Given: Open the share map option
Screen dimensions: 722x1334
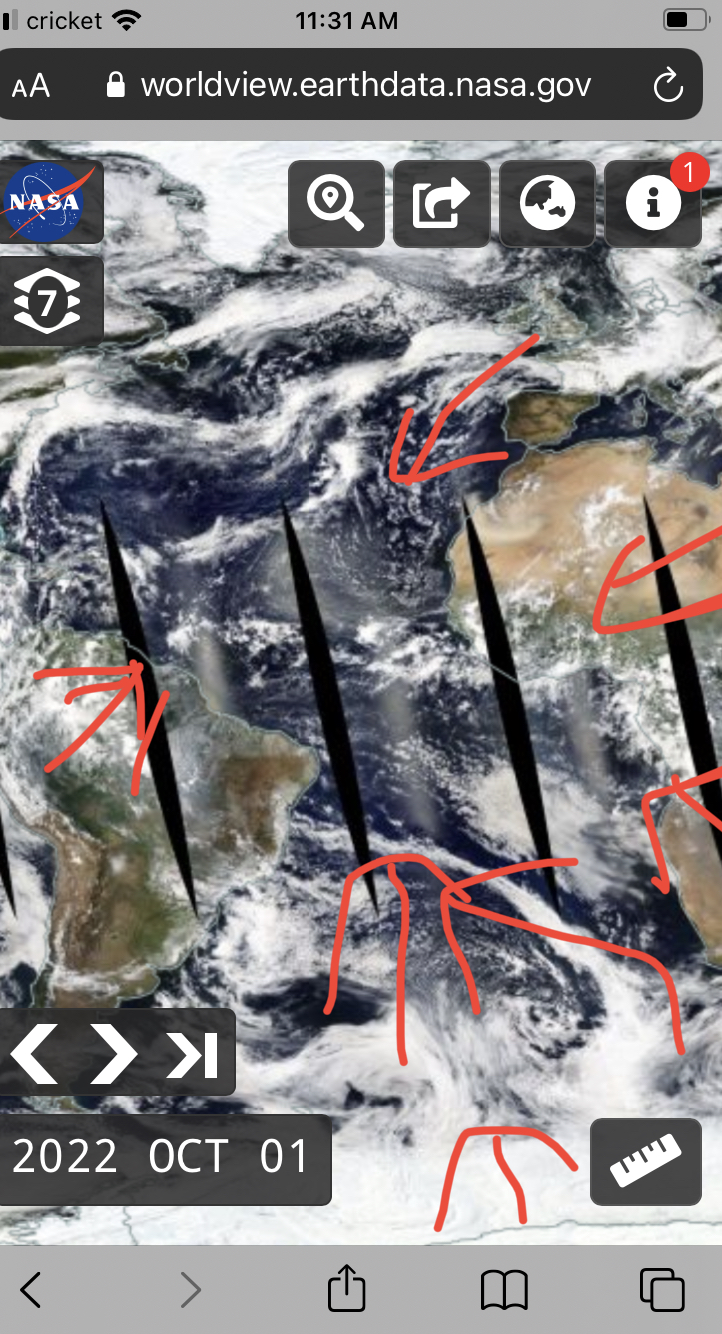Looking at the screenshot, I should 442,203.
